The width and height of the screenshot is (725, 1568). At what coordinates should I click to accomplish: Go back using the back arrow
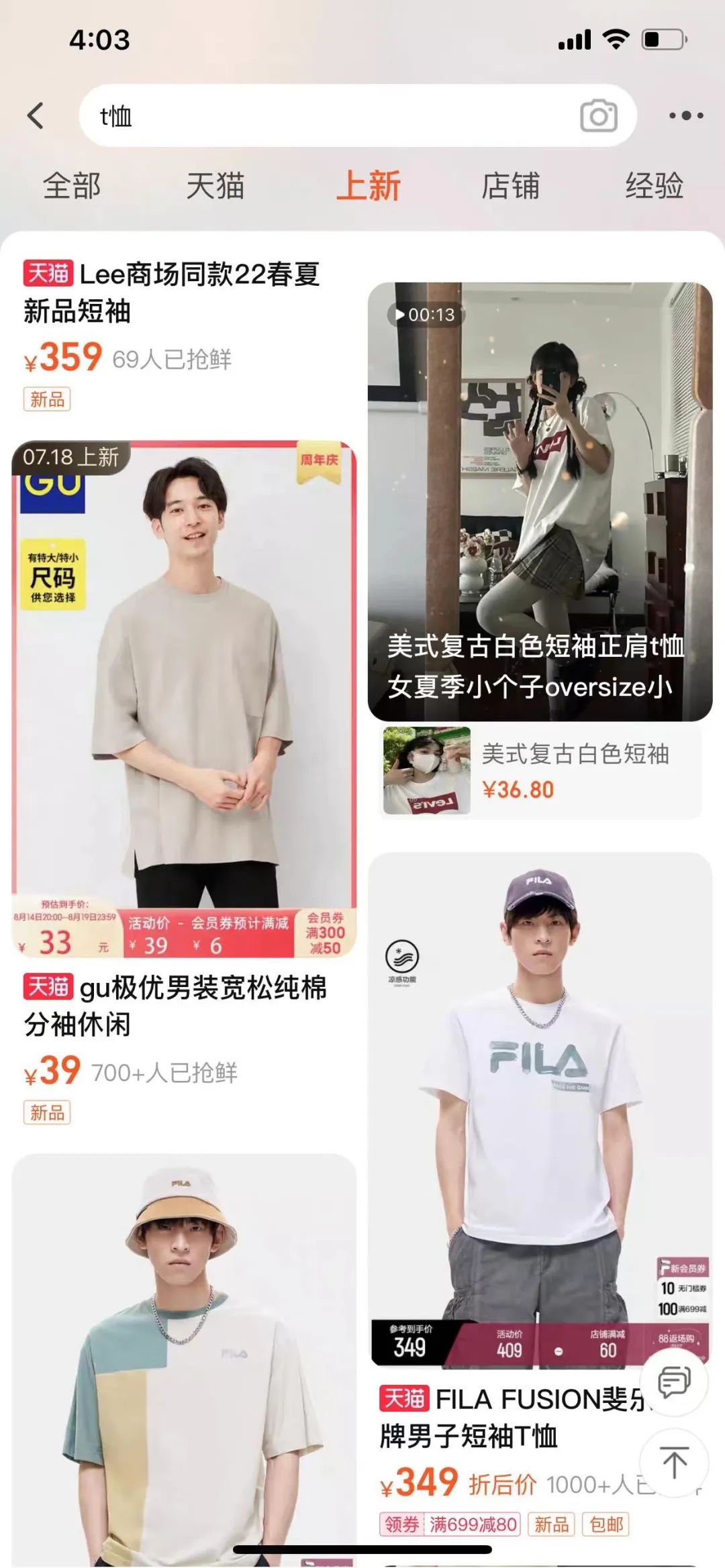click(36, 115)
